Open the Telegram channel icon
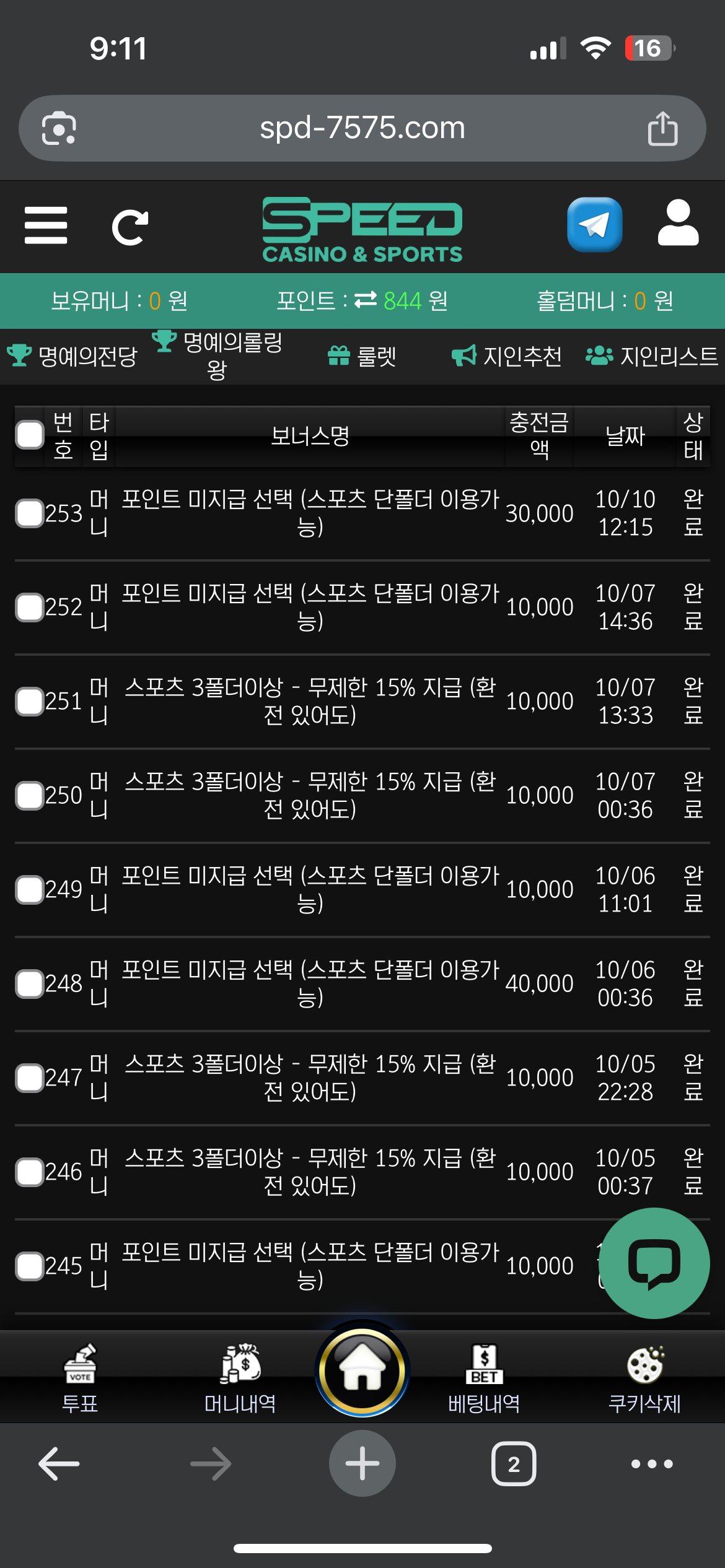 pos(594,225)
